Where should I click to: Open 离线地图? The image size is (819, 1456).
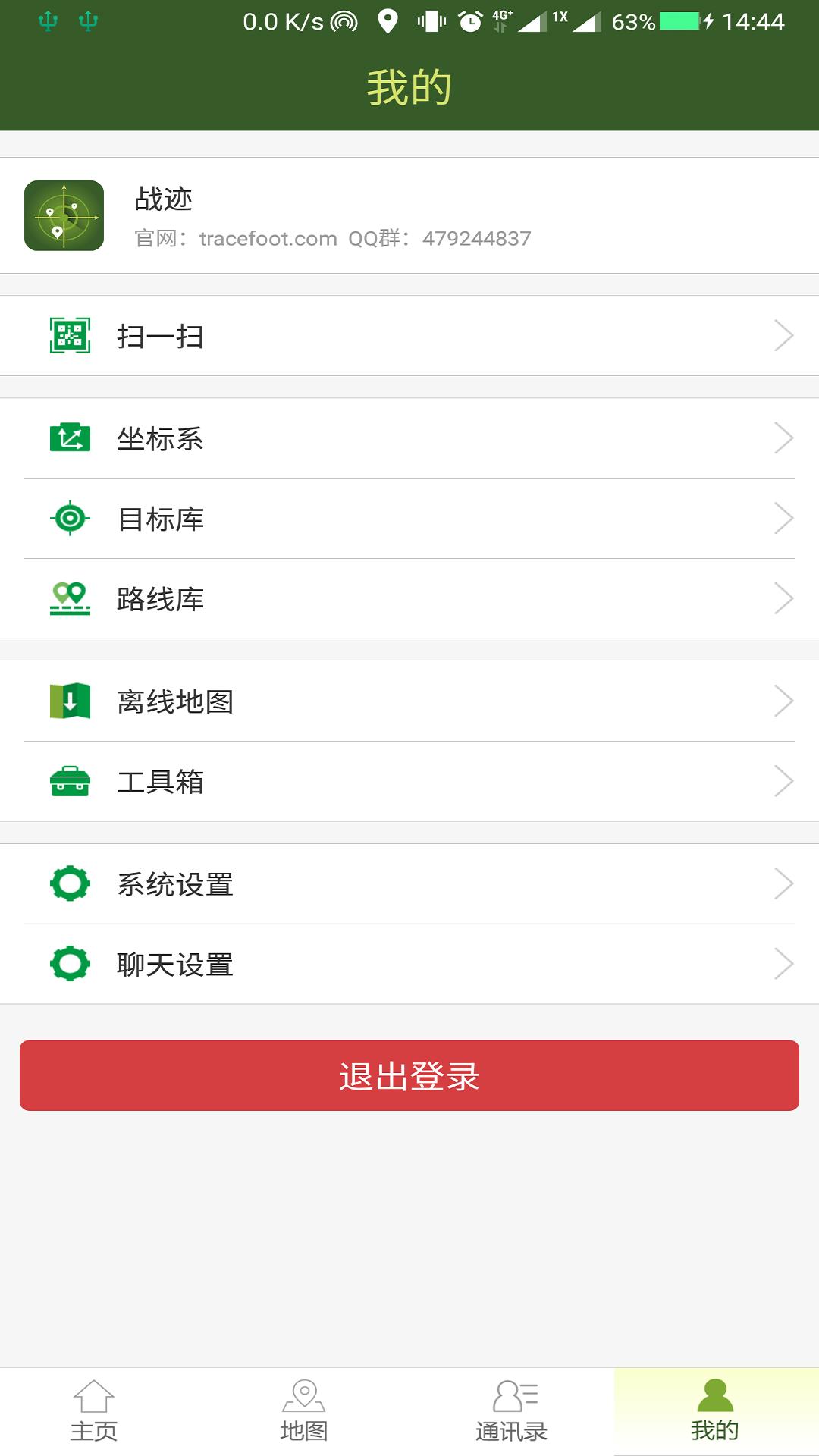[409, 701]
